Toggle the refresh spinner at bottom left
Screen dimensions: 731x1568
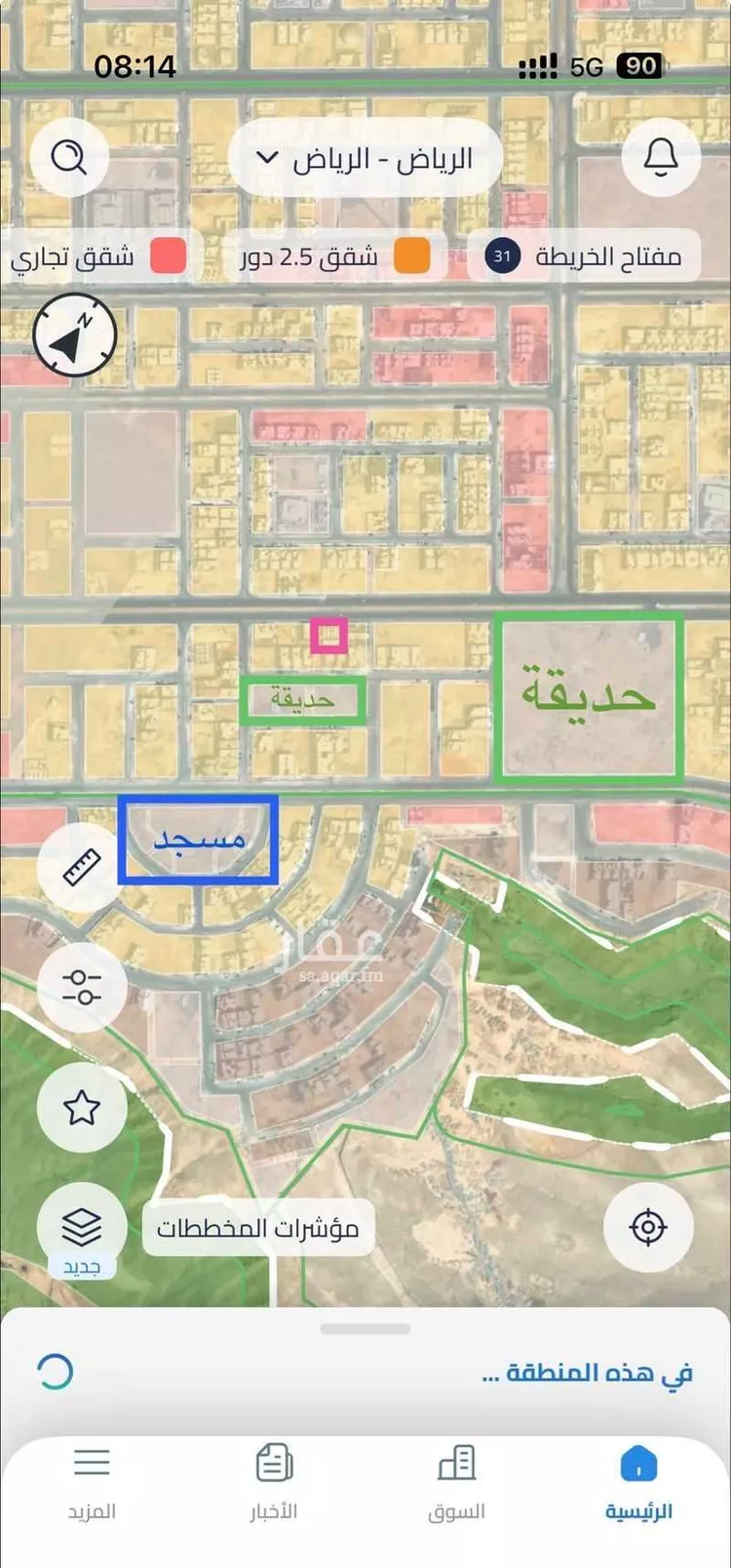pos(56,1370)
